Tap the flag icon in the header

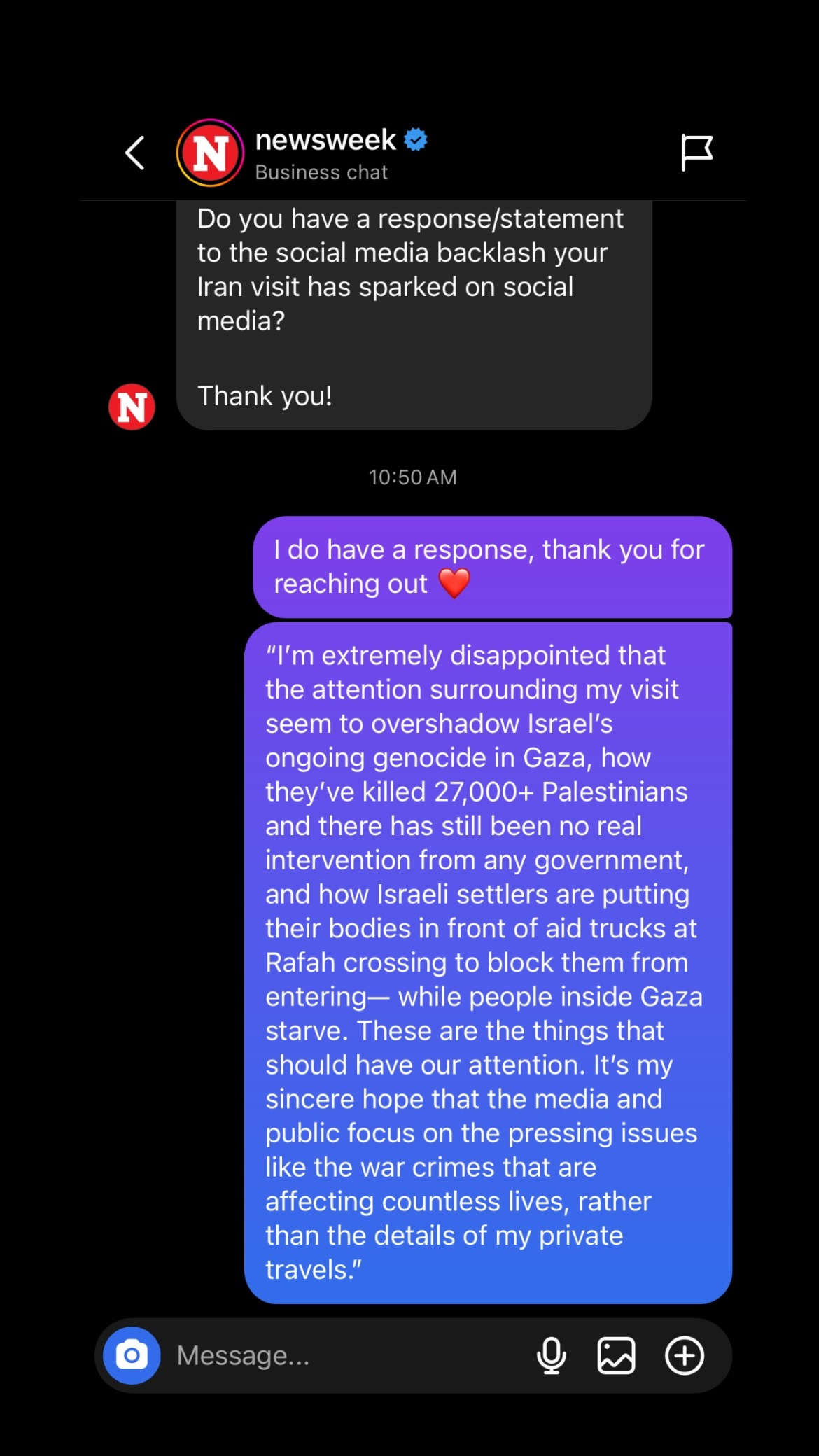pos(696,153)
